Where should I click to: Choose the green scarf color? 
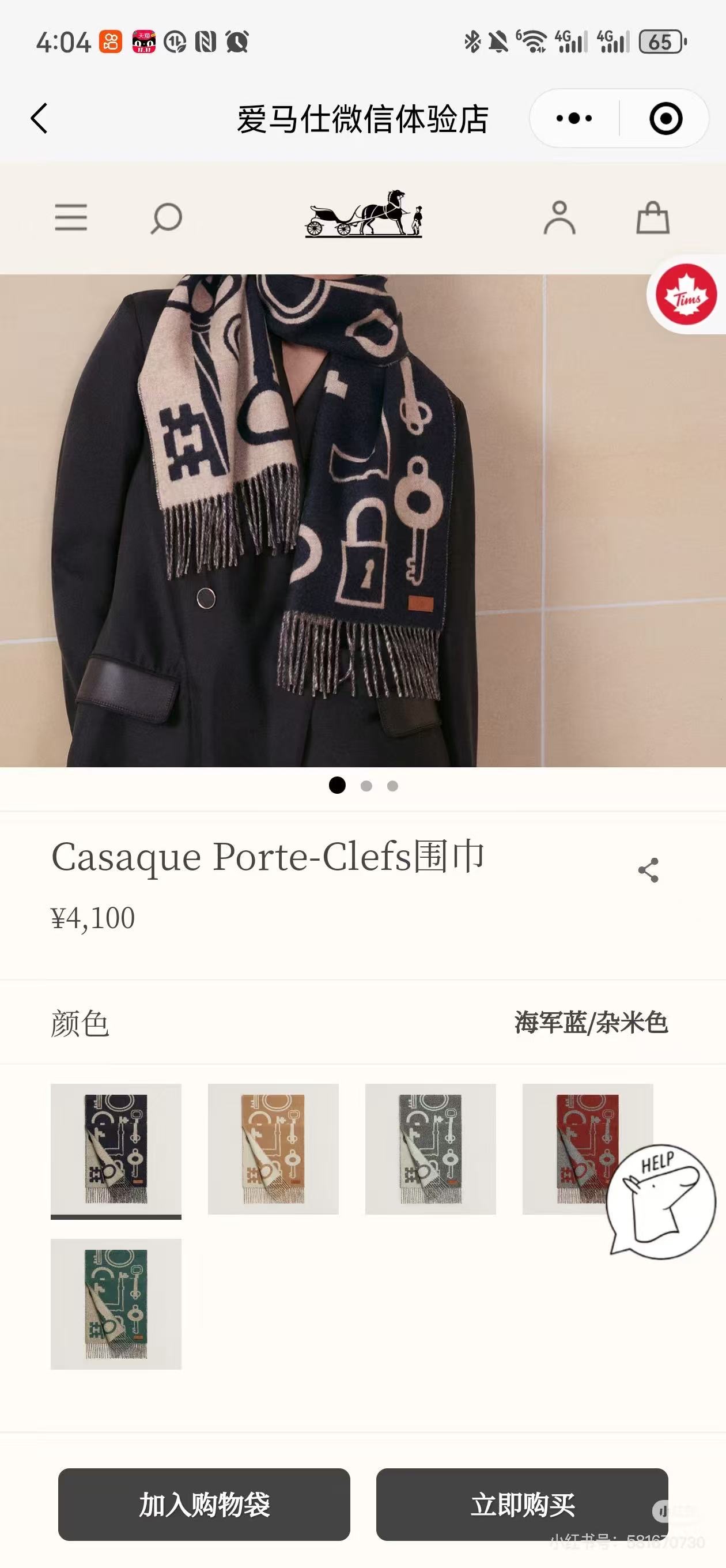coord(116,1304)
